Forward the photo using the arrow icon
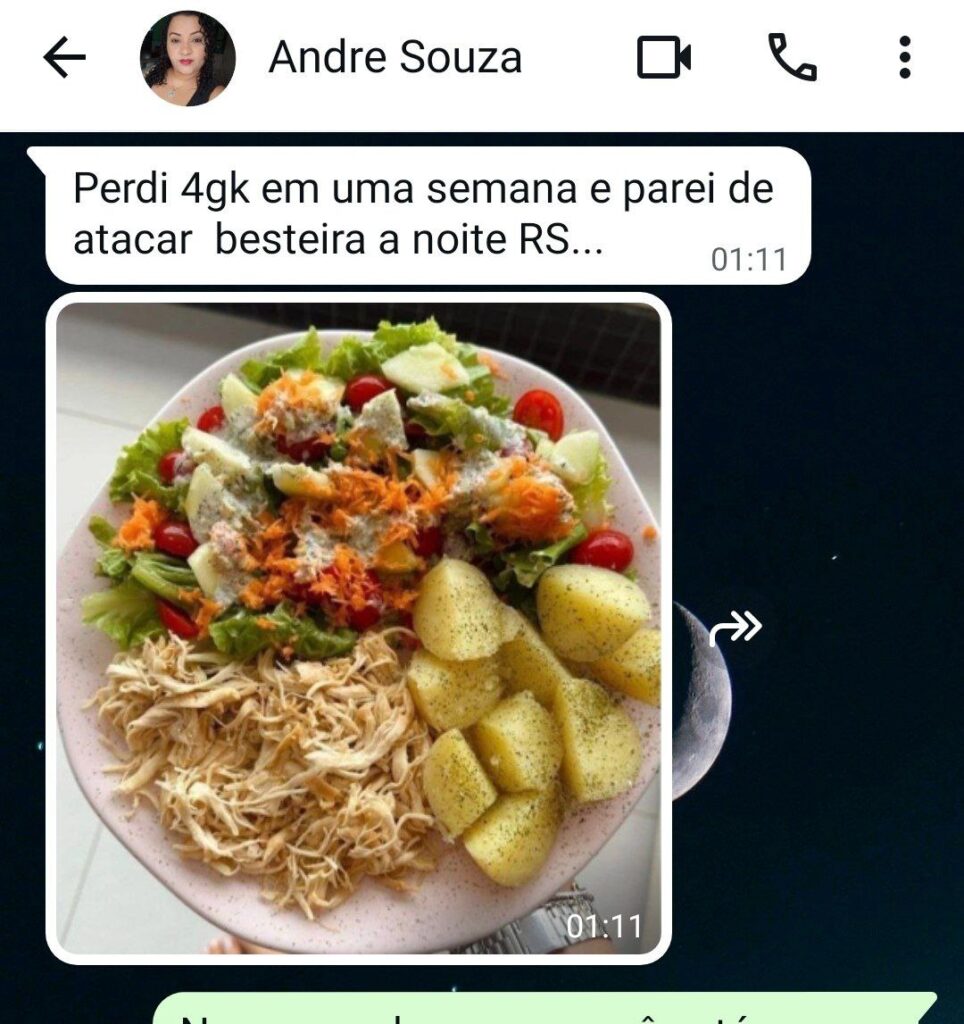Screen dimensions: 964x1024 [x=735, y=628]
